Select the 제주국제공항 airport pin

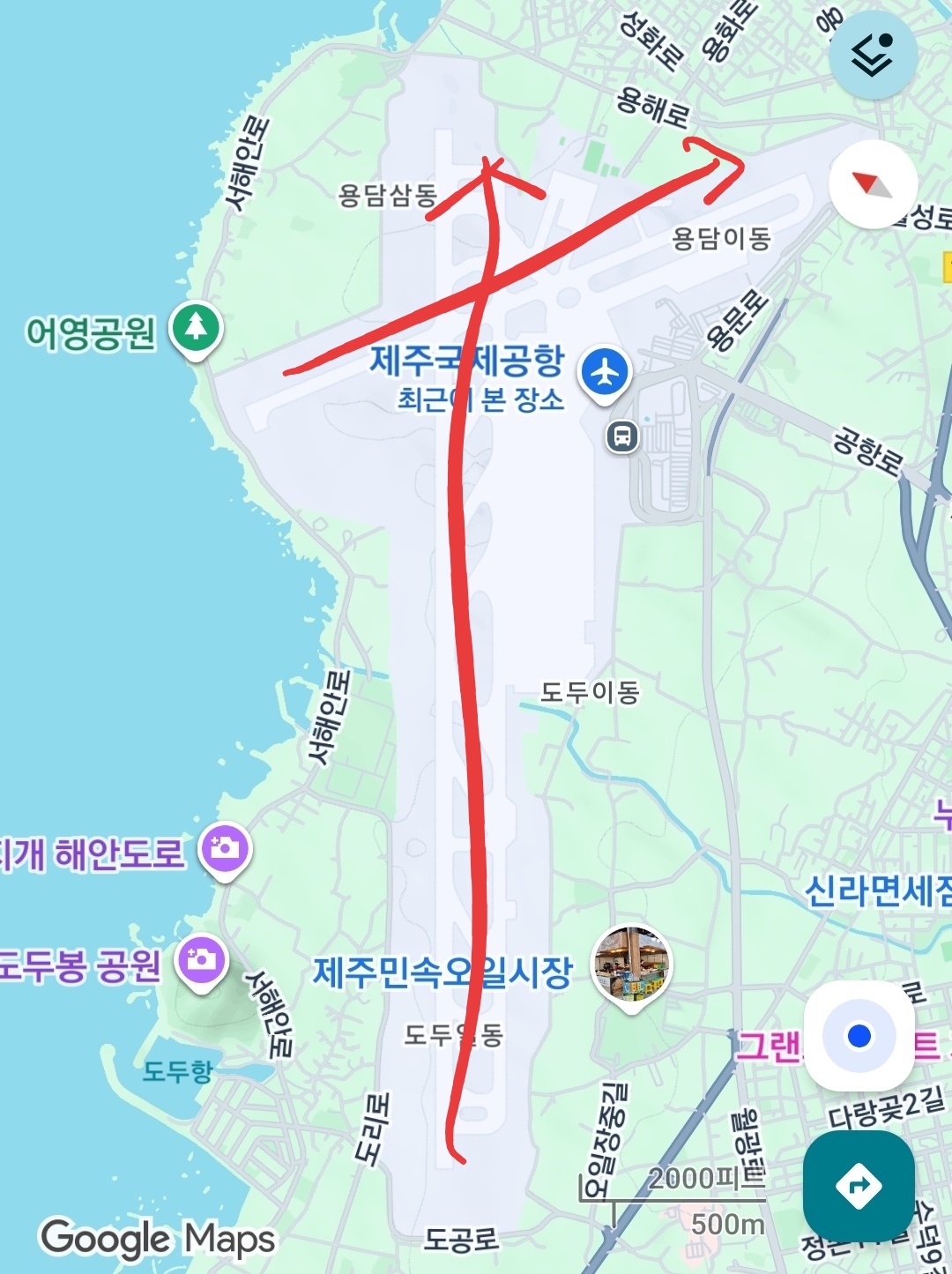tap(605, 372)
